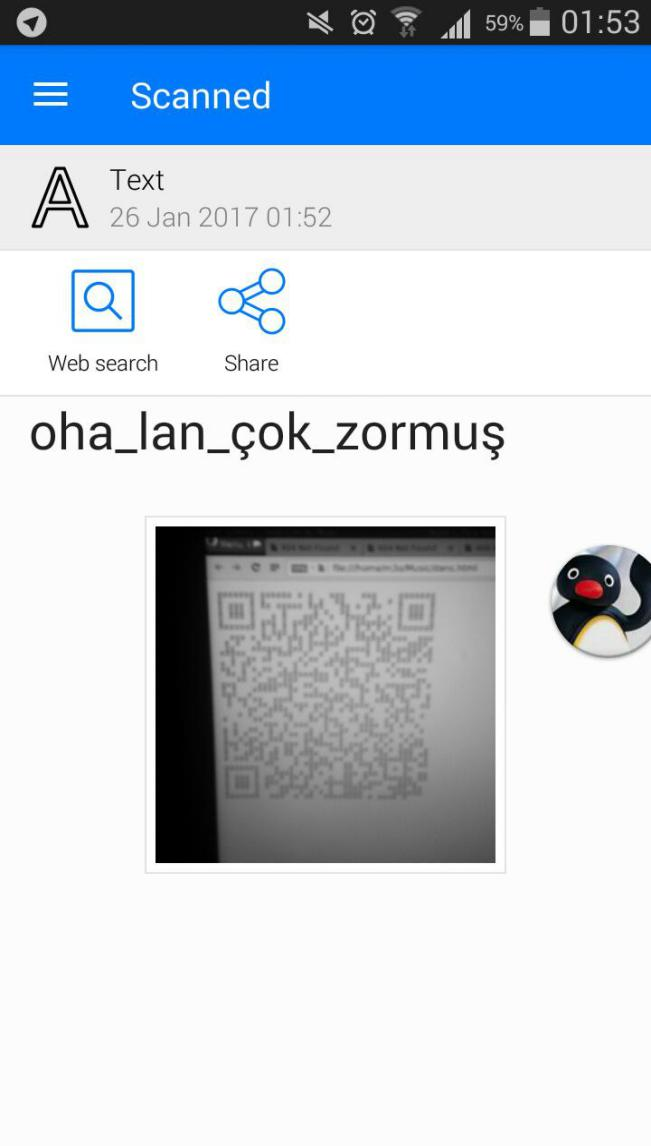This screenshot has width=651, height=1146.
Task: Share the scanned text
Action: click(x=251, y=320)
